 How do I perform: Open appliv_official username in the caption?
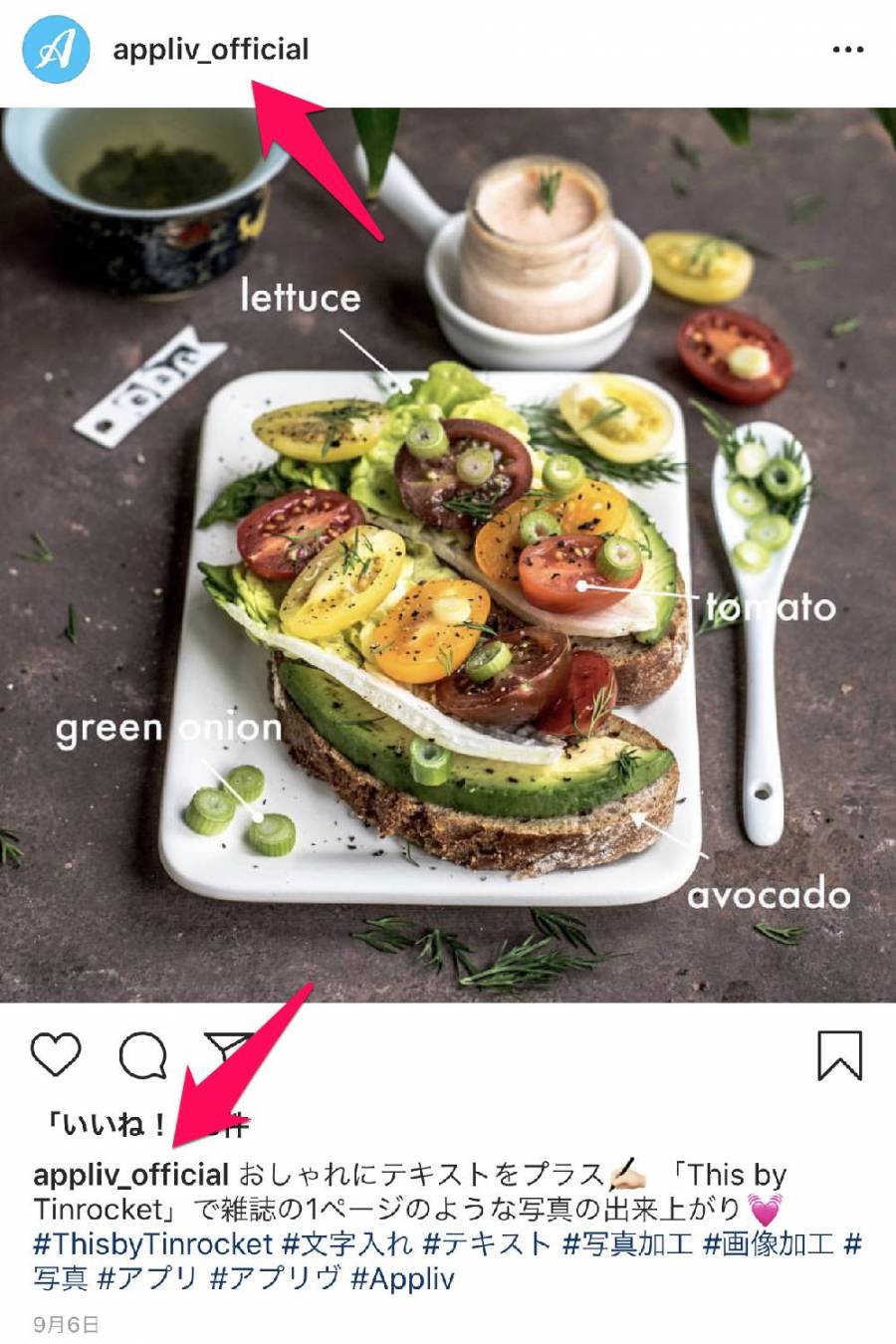(x=131, y=1175)
